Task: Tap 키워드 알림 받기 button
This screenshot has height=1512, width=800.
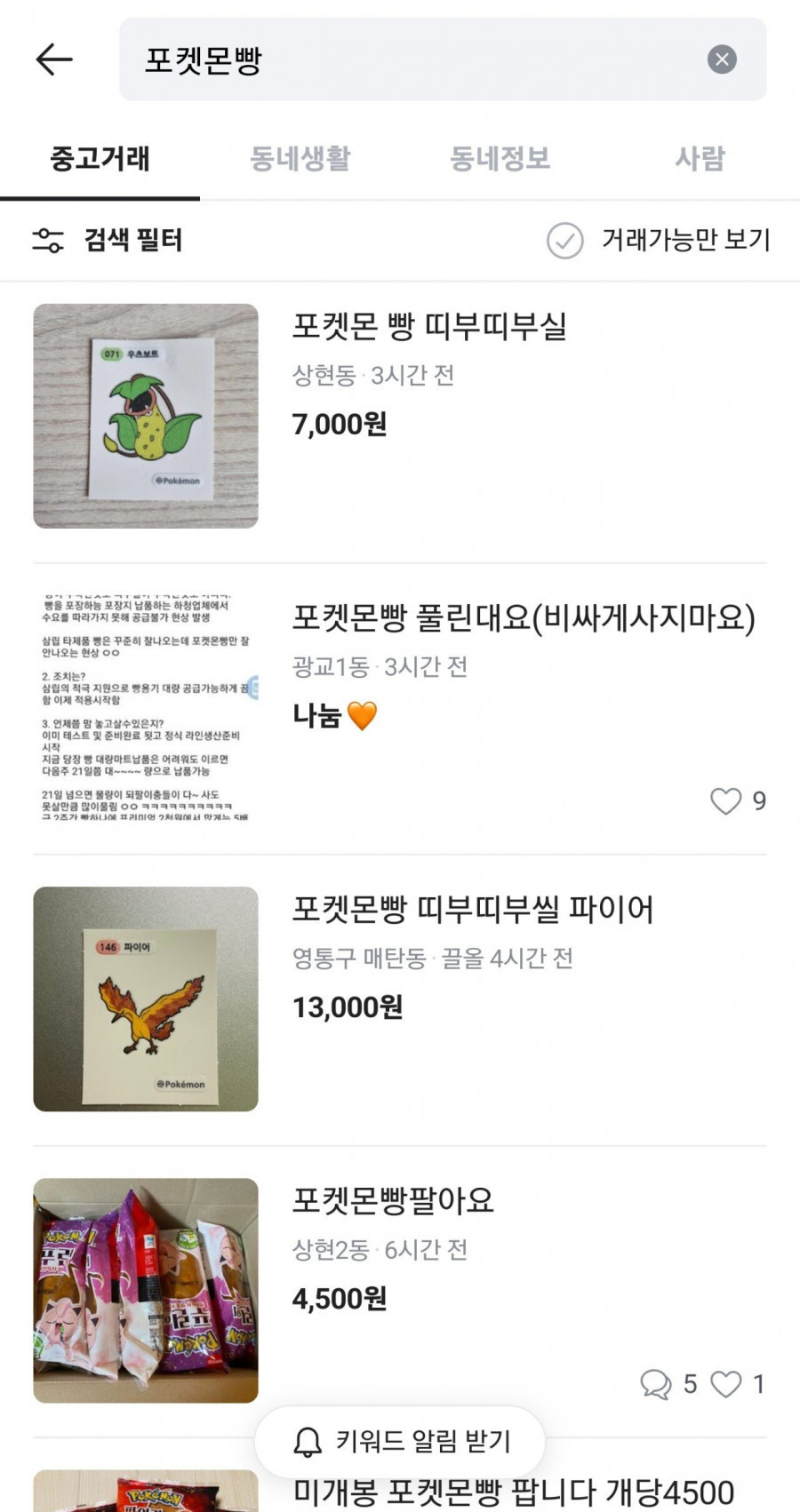Action: tap(400, 1441)
